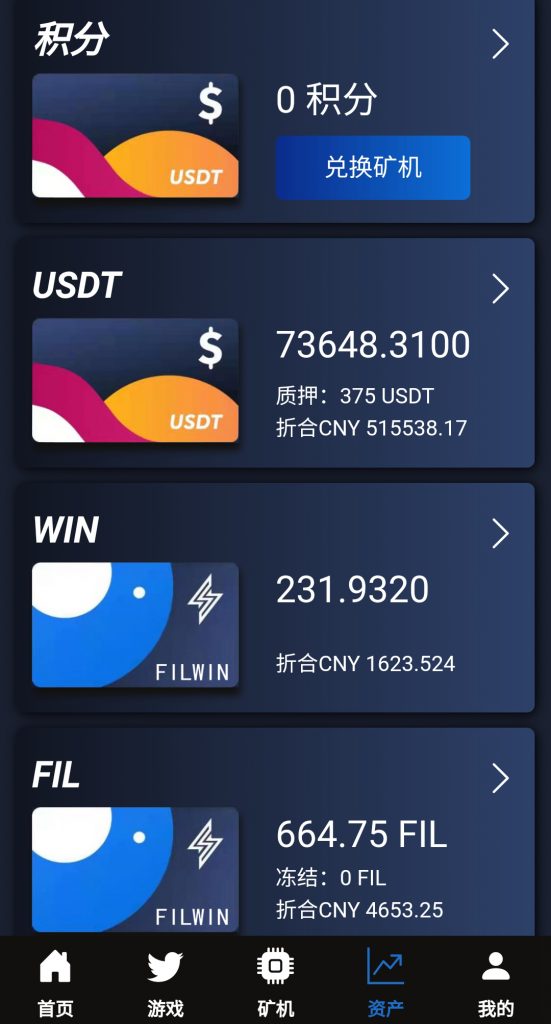Tap the 兑换矿机 button
The height and width of the screenshot is (1024, 551).
[x=373, y=168]
